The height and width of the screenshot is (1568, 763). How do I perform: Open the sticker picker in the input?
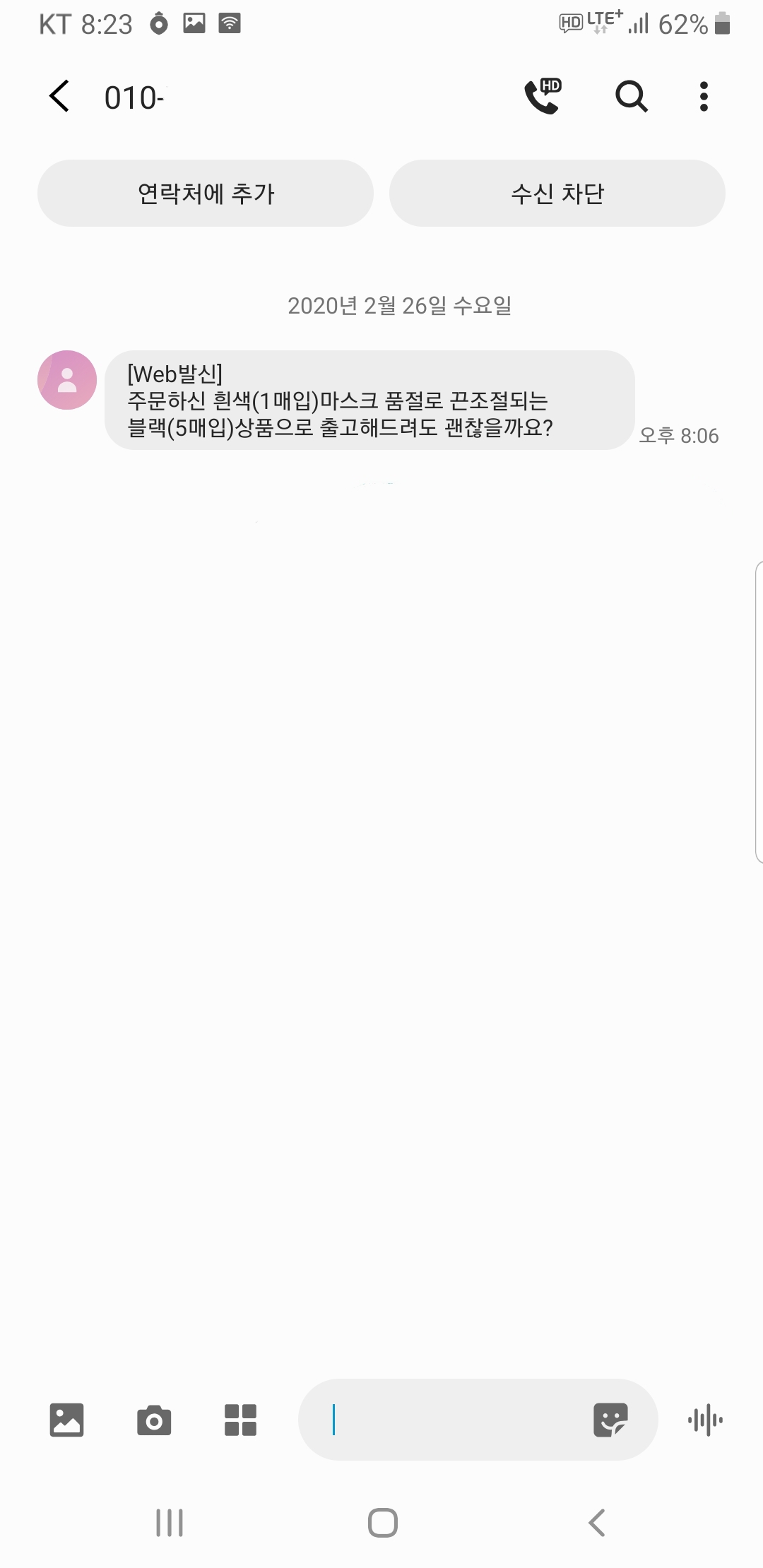tap(610, 1420)
